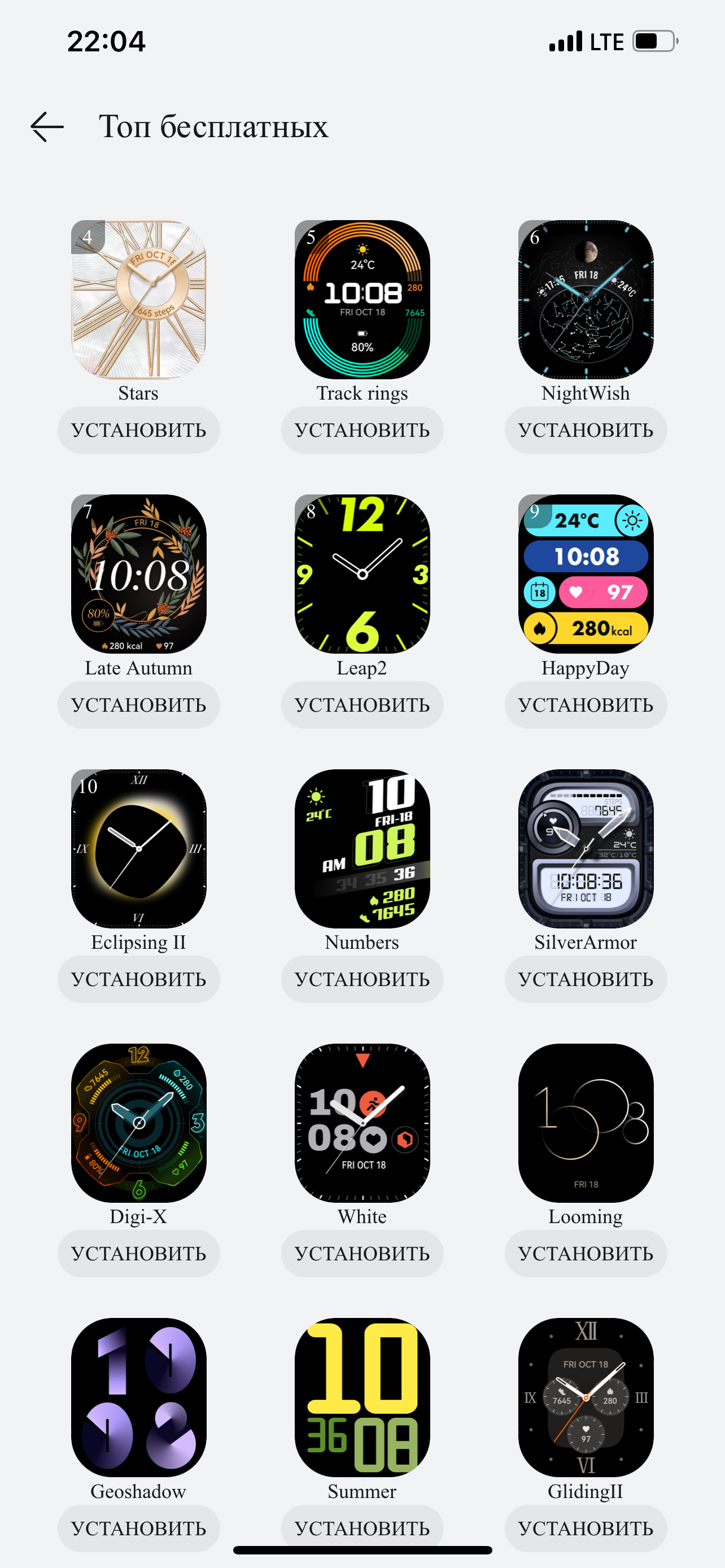Install the Leap2 watch face
Image resolution: width=725 pixels, height=1568 pixels.
(x=362, y=704)
